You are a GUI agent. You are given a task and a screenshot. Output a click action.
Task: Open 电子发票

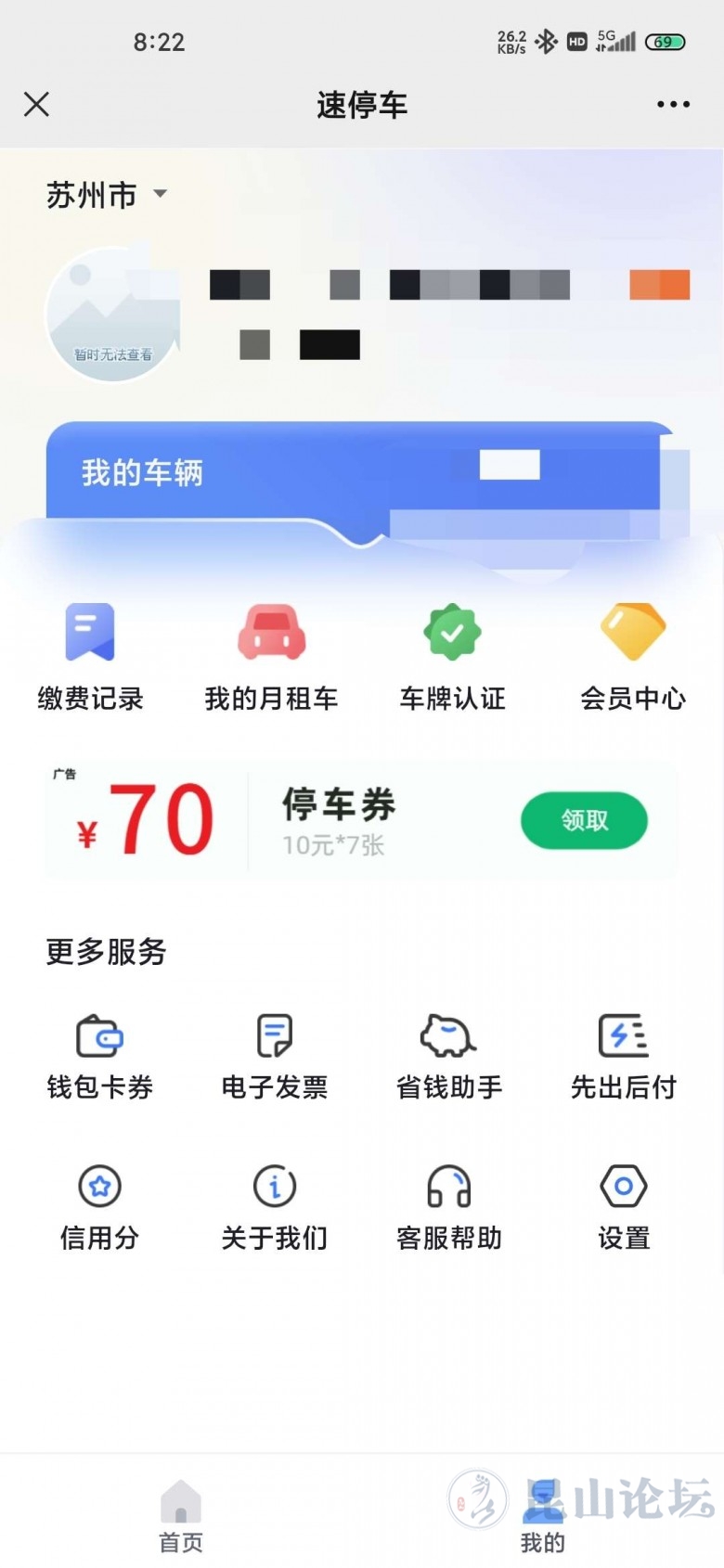click(275, 1057)
